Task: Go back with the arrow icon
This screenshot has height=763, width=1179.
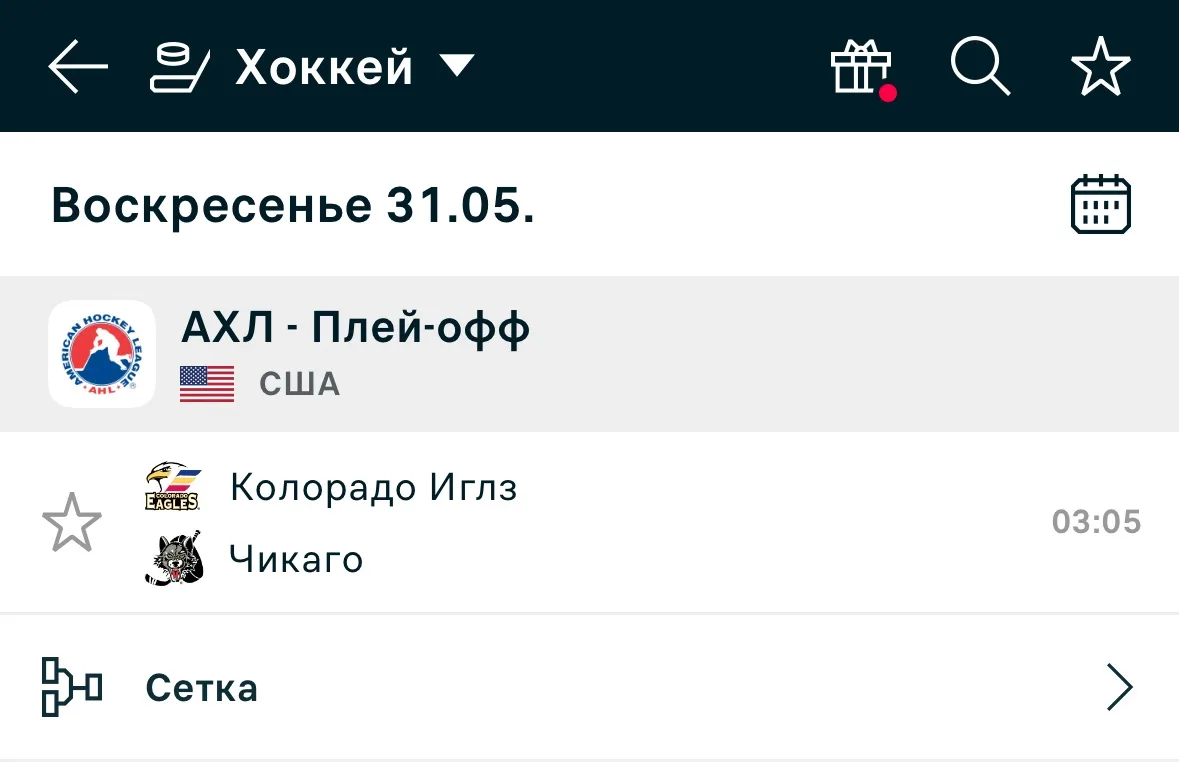Action: 77,66
